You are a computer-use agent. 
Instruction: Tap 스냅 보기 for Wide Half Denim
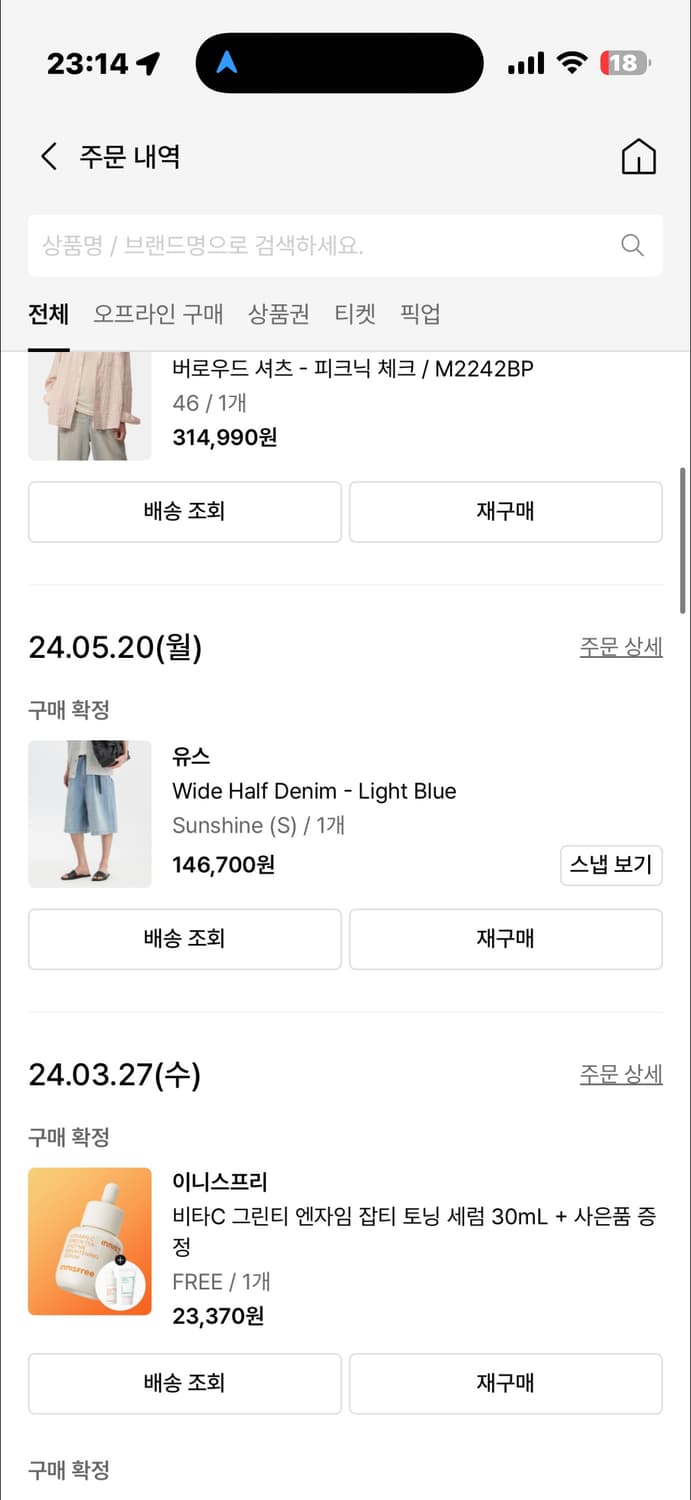coord(610,865)
